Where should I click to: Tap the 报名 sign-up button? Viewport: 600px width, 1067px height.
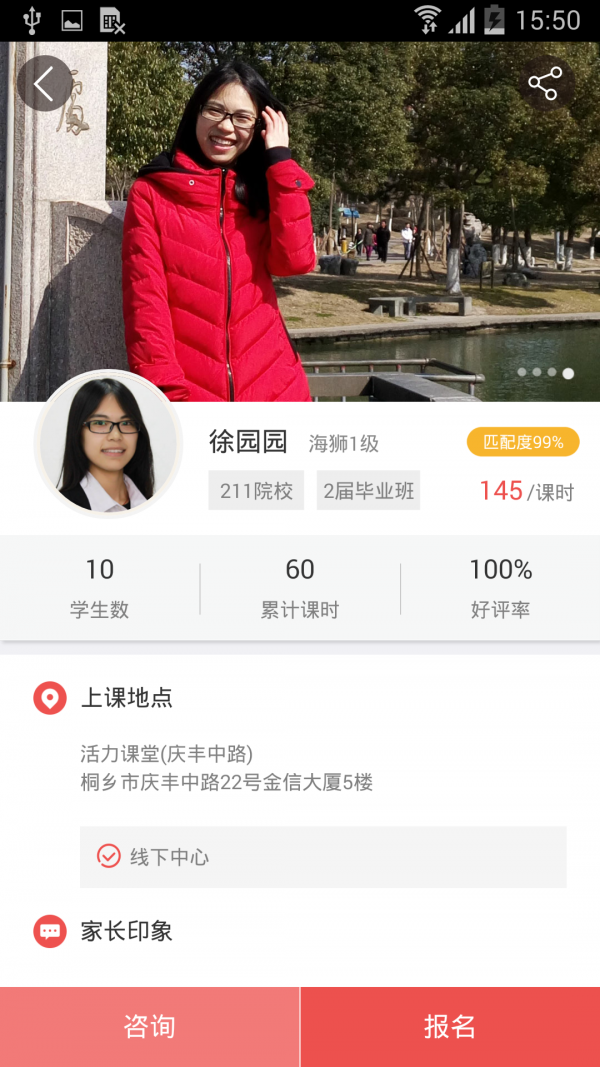450,1026
